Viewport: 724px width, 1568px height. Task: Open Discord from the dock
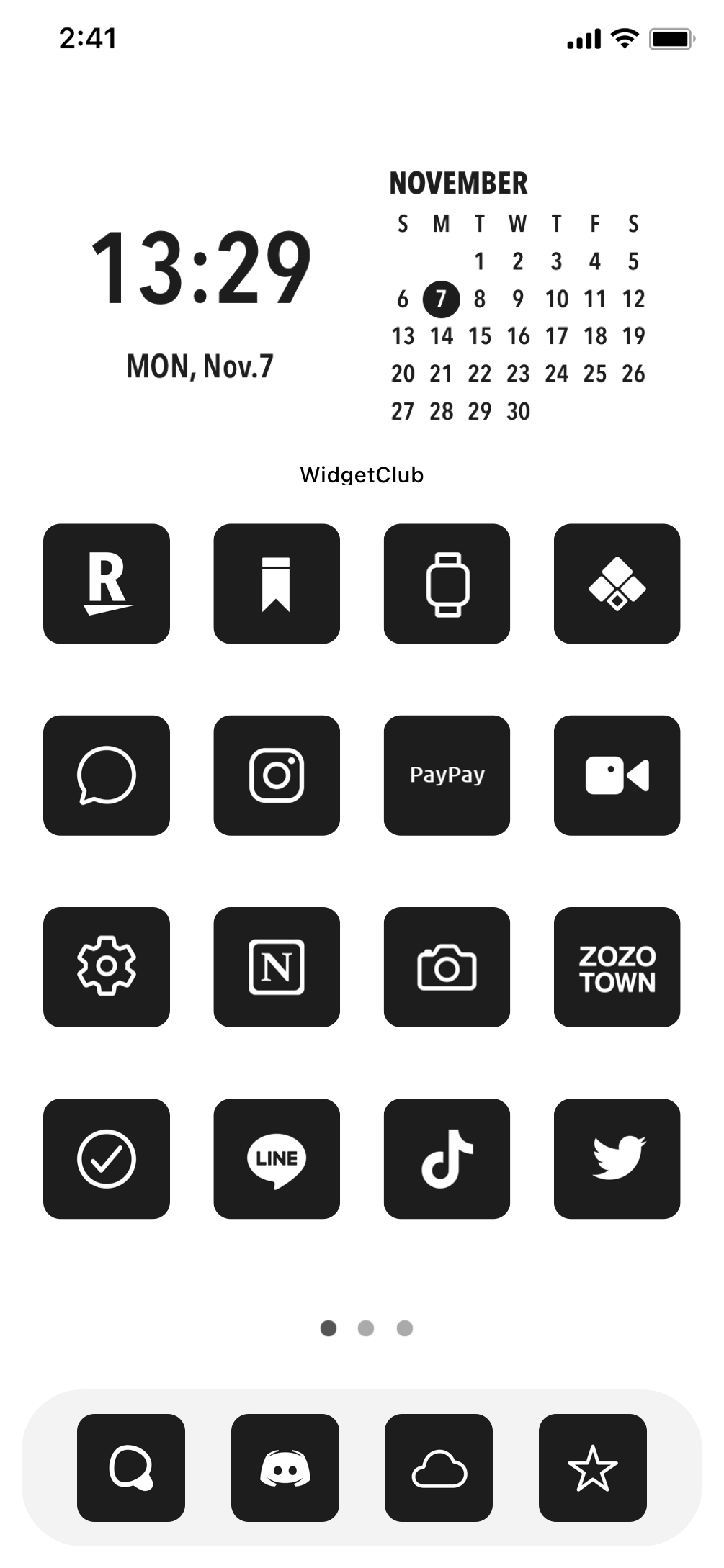(x=285, y=1468)
